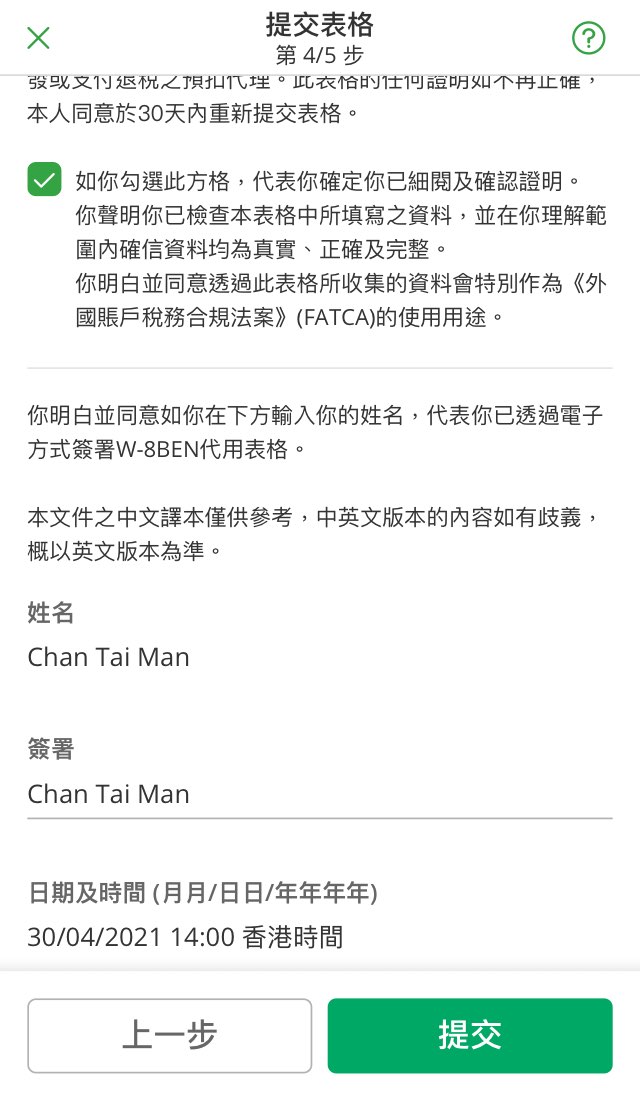640x1100 pixels.
Task: Submit the form with 提交 button
Action: [470, 1035]
